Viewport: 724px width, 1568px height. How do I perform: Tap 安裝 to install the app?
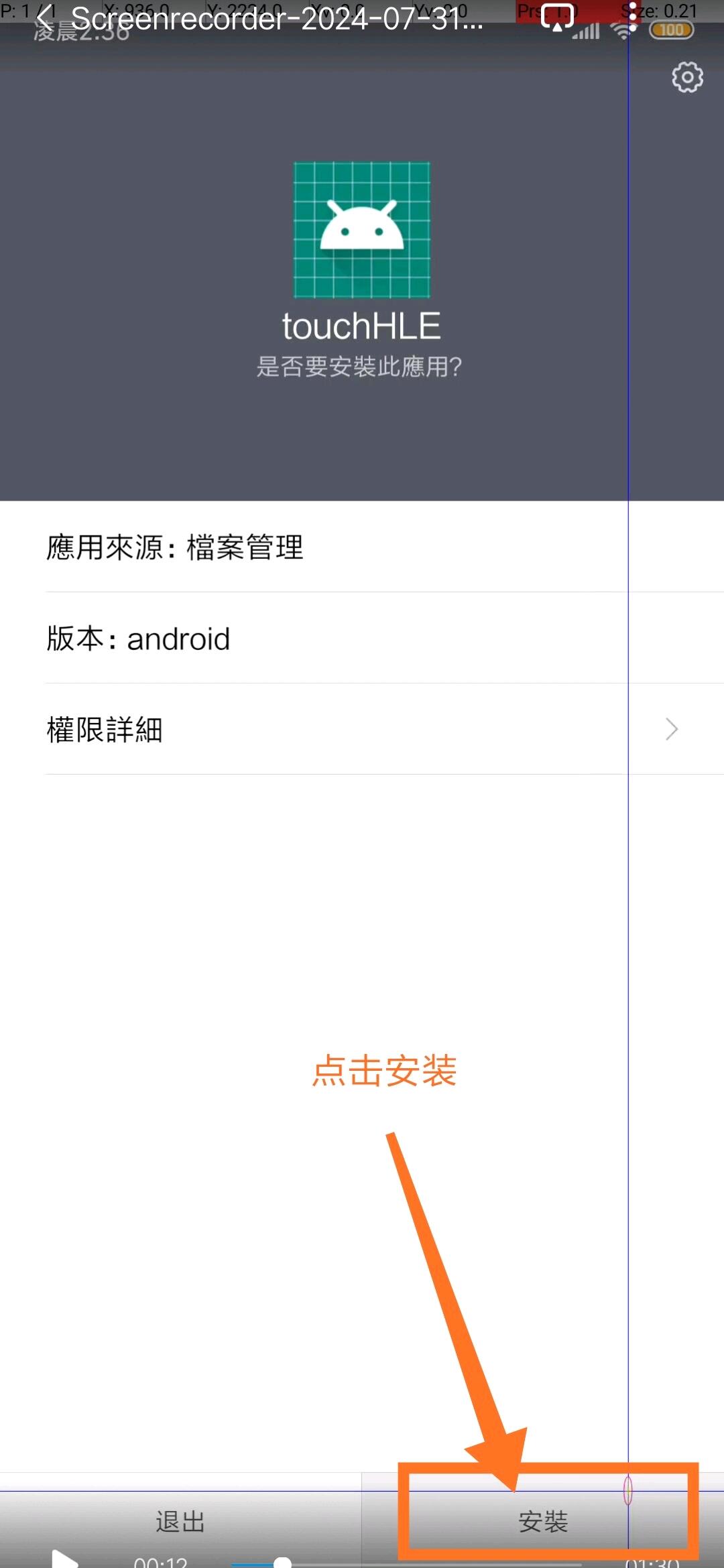544,1521
